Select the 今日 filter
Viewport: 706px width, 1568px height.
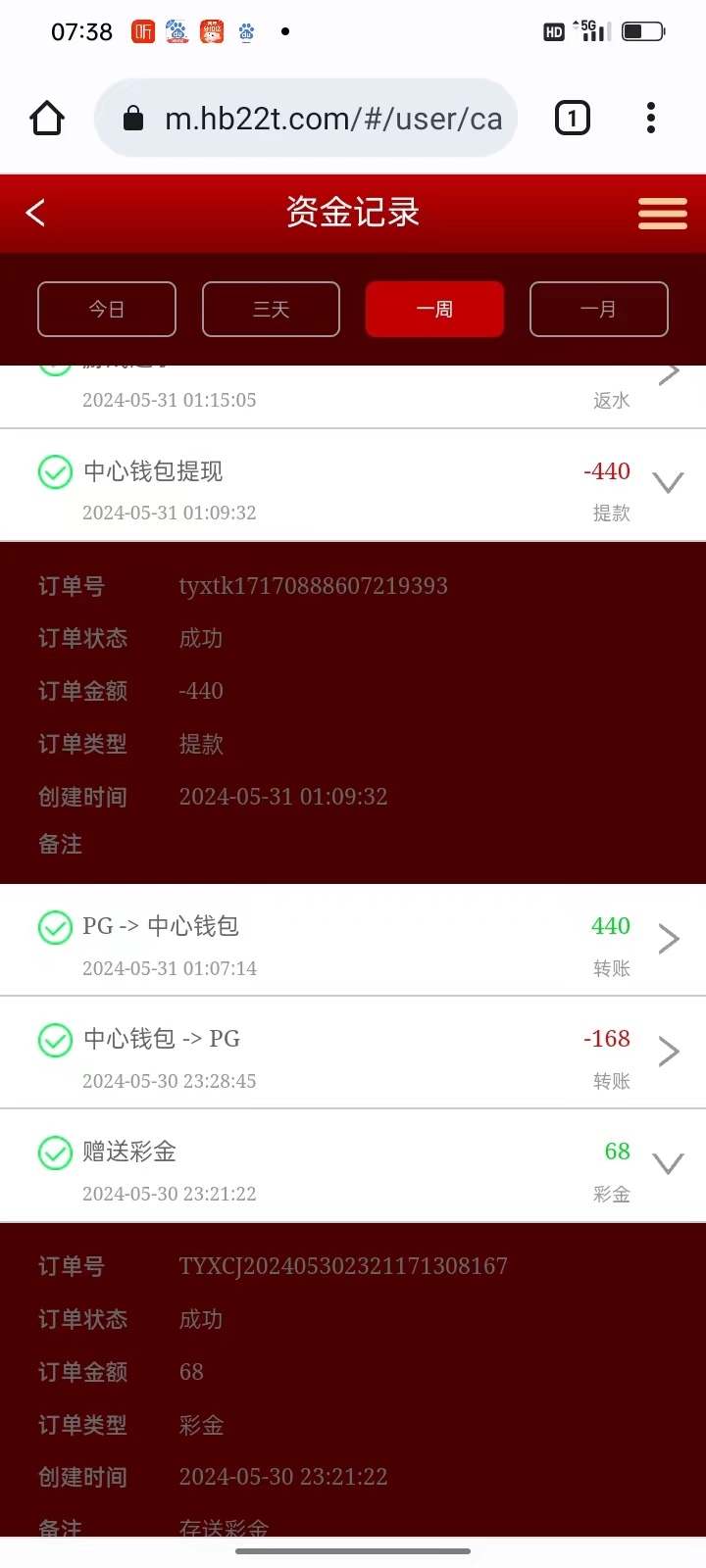107,310
